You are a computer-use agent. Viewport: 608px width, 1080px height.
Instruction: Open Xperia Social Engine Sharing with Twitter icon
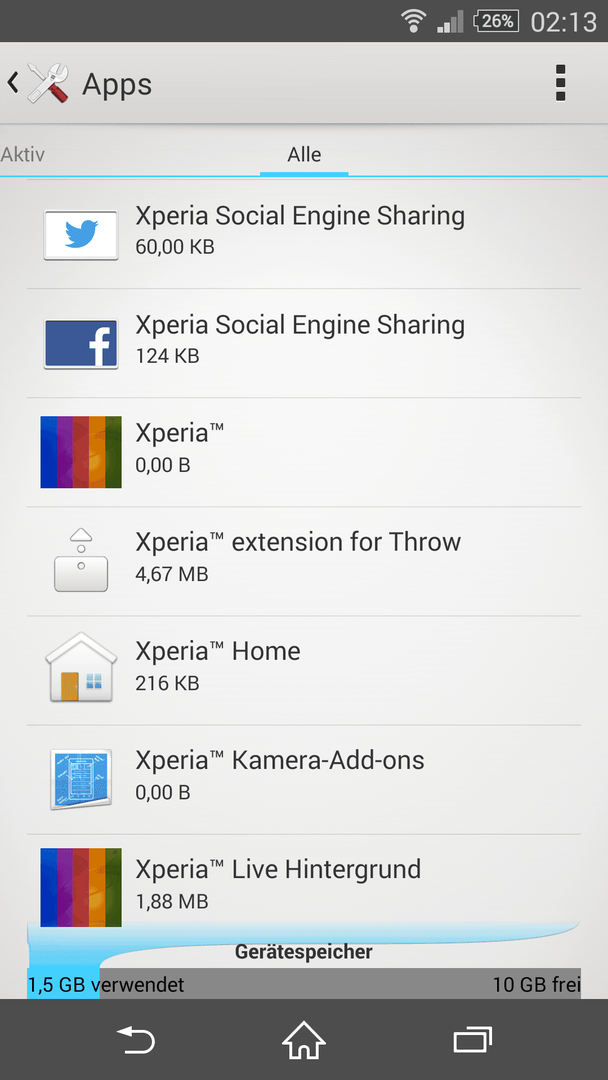[304, 234]
